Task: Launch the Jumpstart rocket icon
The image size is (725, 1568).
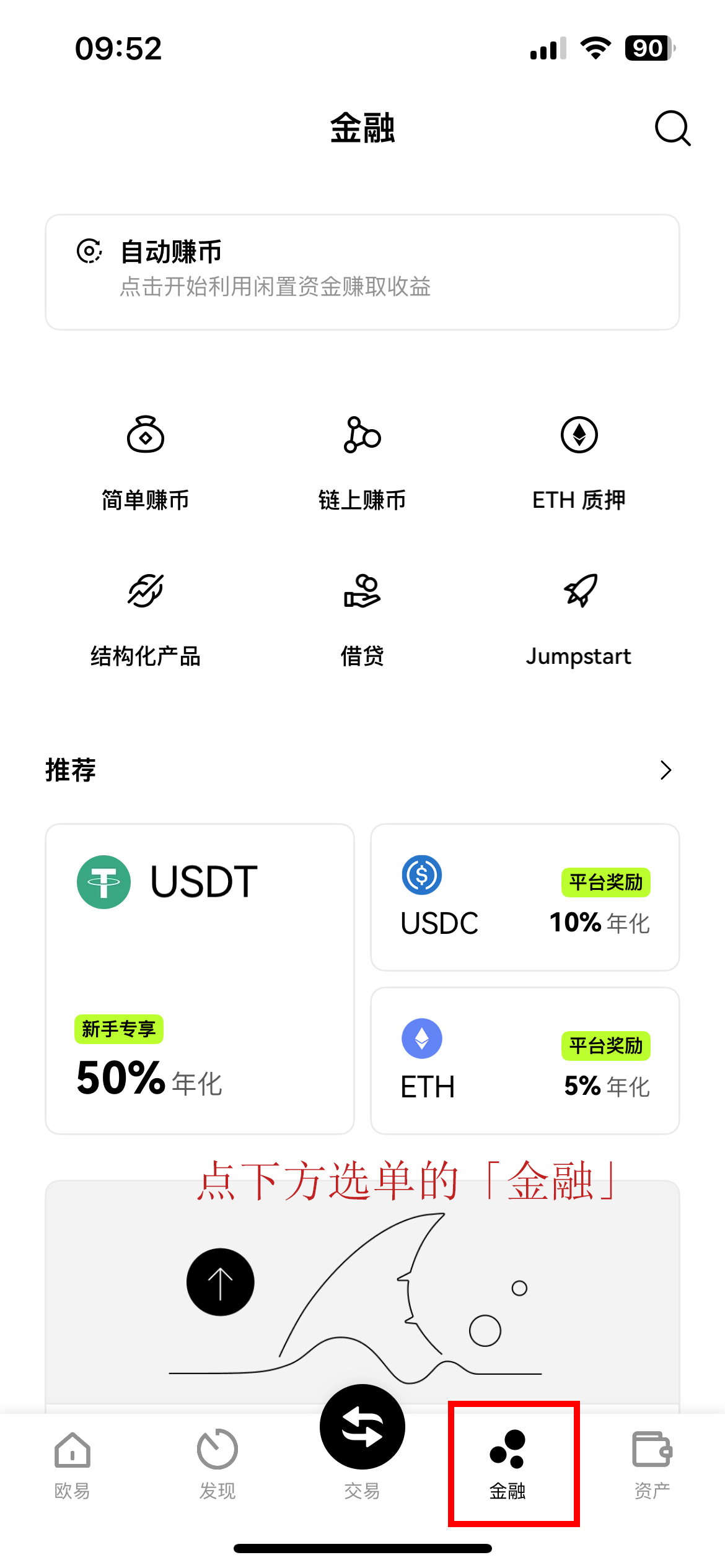Action: click(x=579, y=591)
